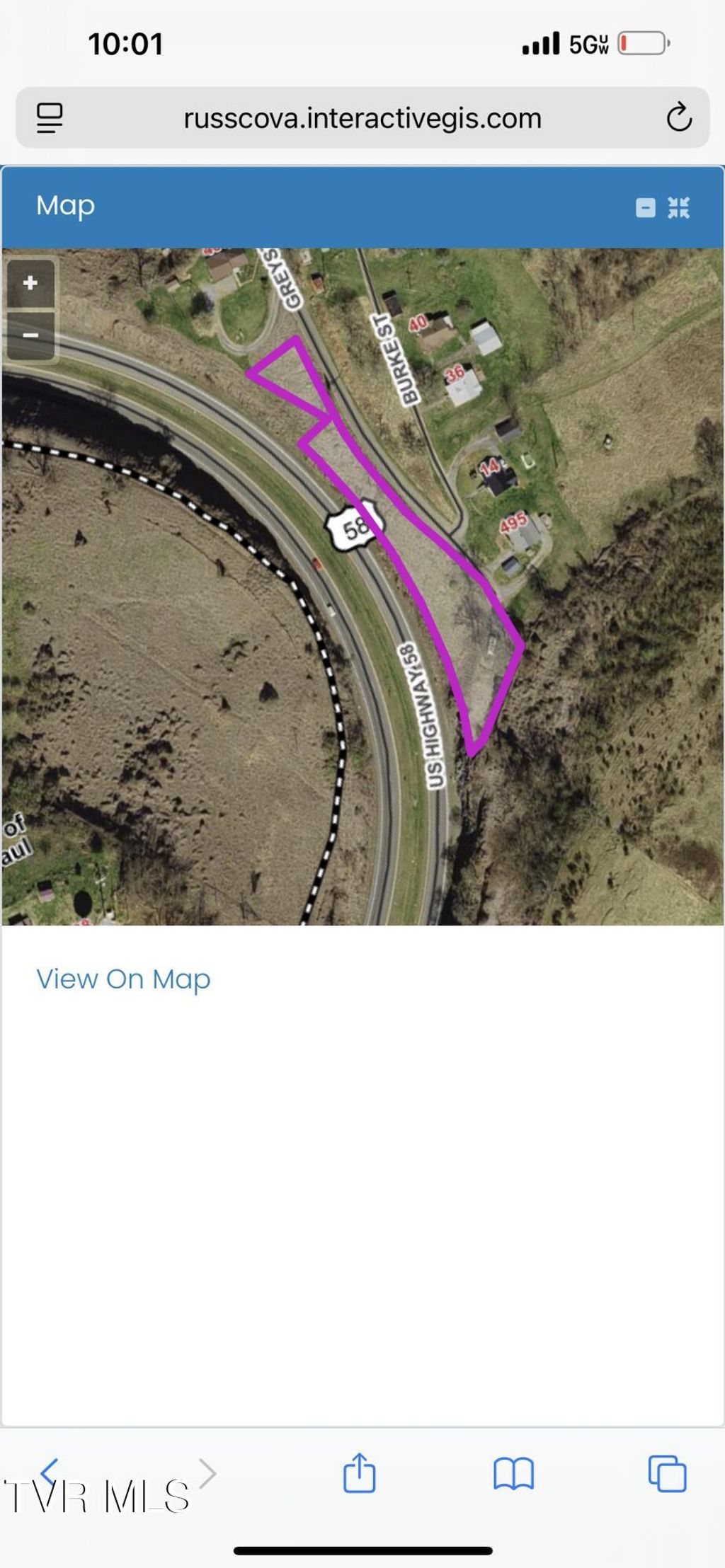Image resolution: width=725 pixels, height=1568 pixels.
Task: Show all open tabs
Action: [x=667, y=1473]
